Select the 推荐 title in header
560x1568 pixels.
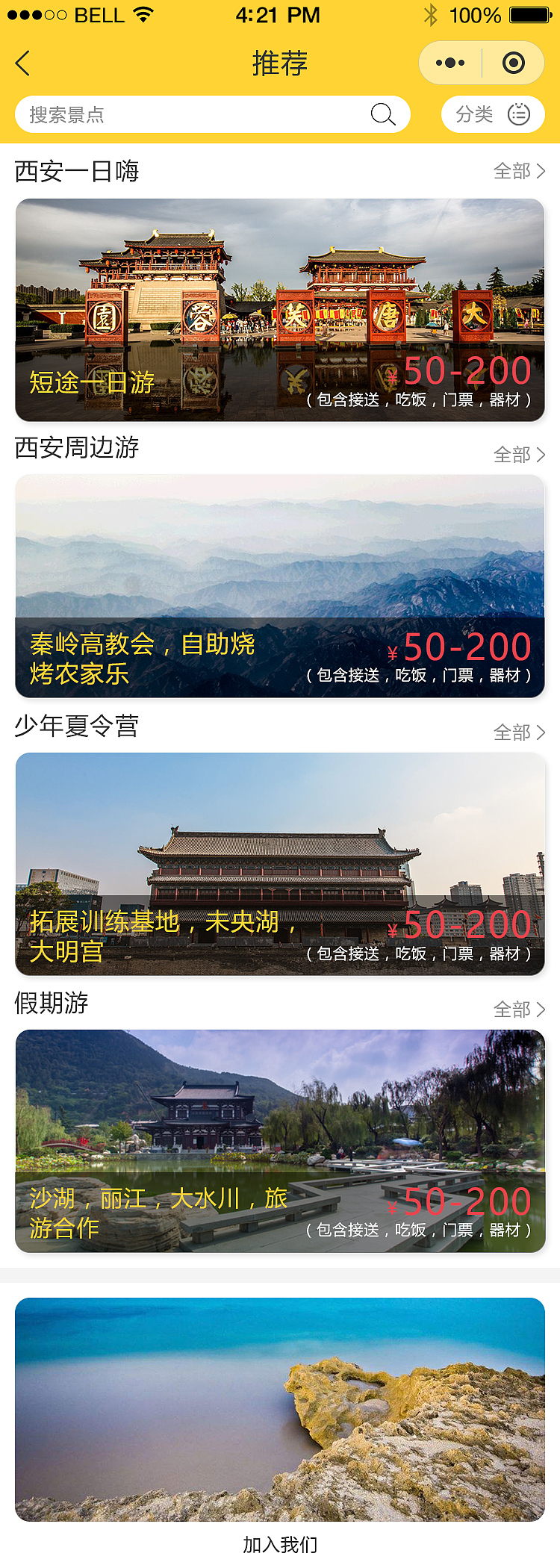280,63
